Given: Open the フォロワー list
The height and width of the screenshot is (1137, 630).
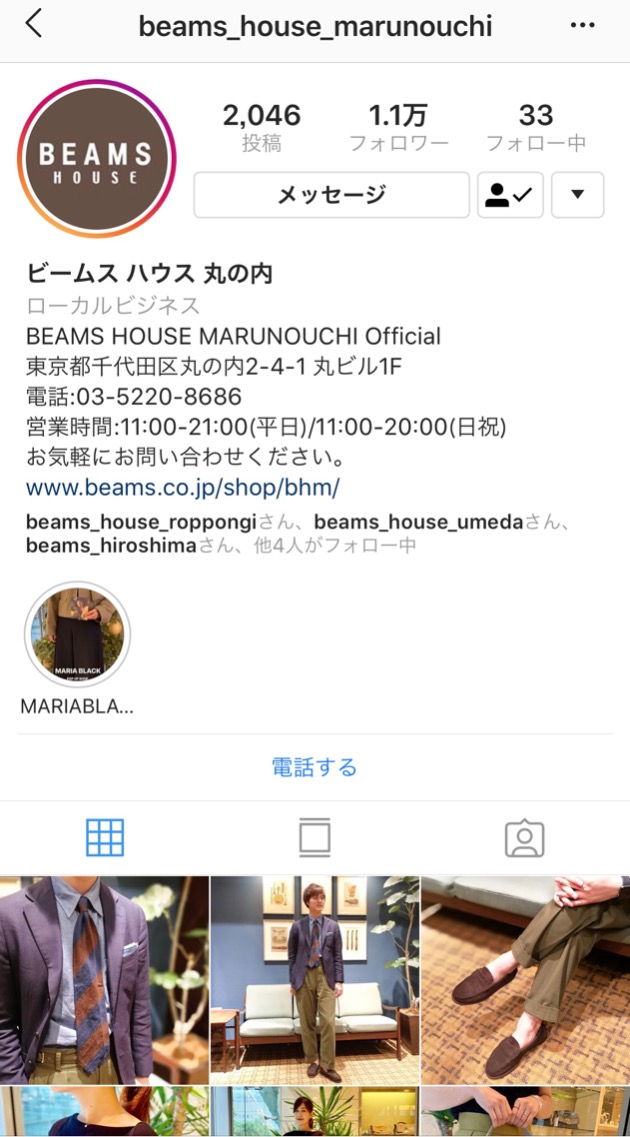Looking at the screenshot, I should click(x=398, y=128).
